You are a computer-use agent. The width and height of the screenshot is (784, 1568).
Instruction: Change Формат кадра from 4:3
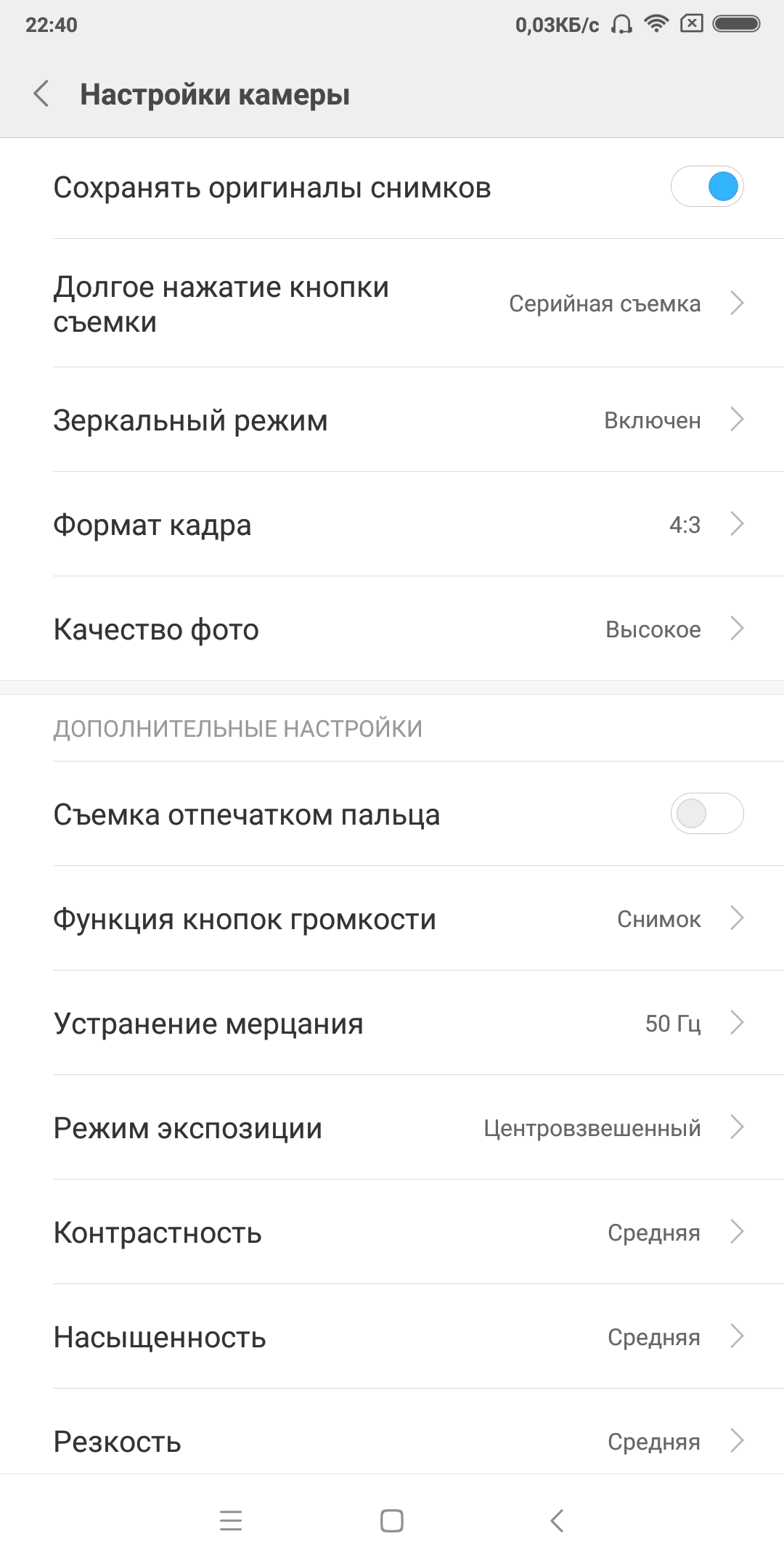392,524
